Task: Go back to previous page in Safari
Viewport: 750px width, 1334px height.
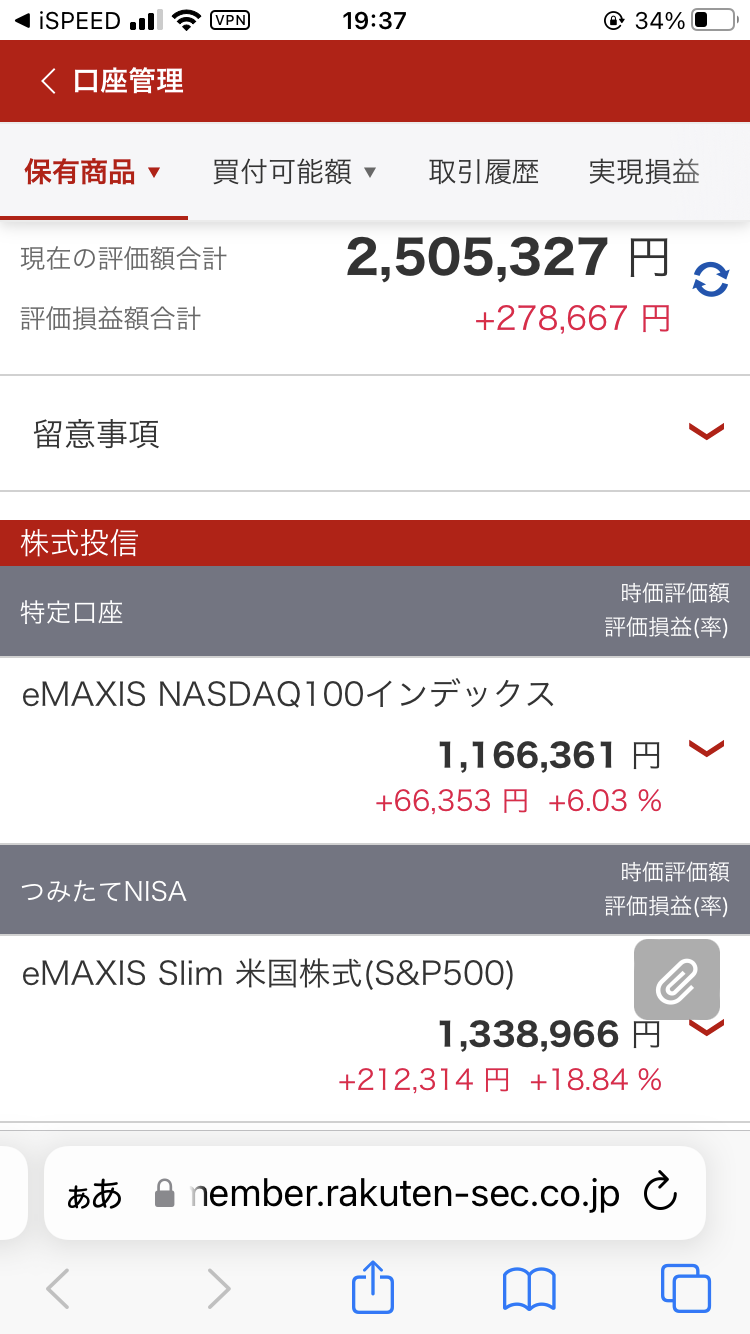Action: (58, 1289)
